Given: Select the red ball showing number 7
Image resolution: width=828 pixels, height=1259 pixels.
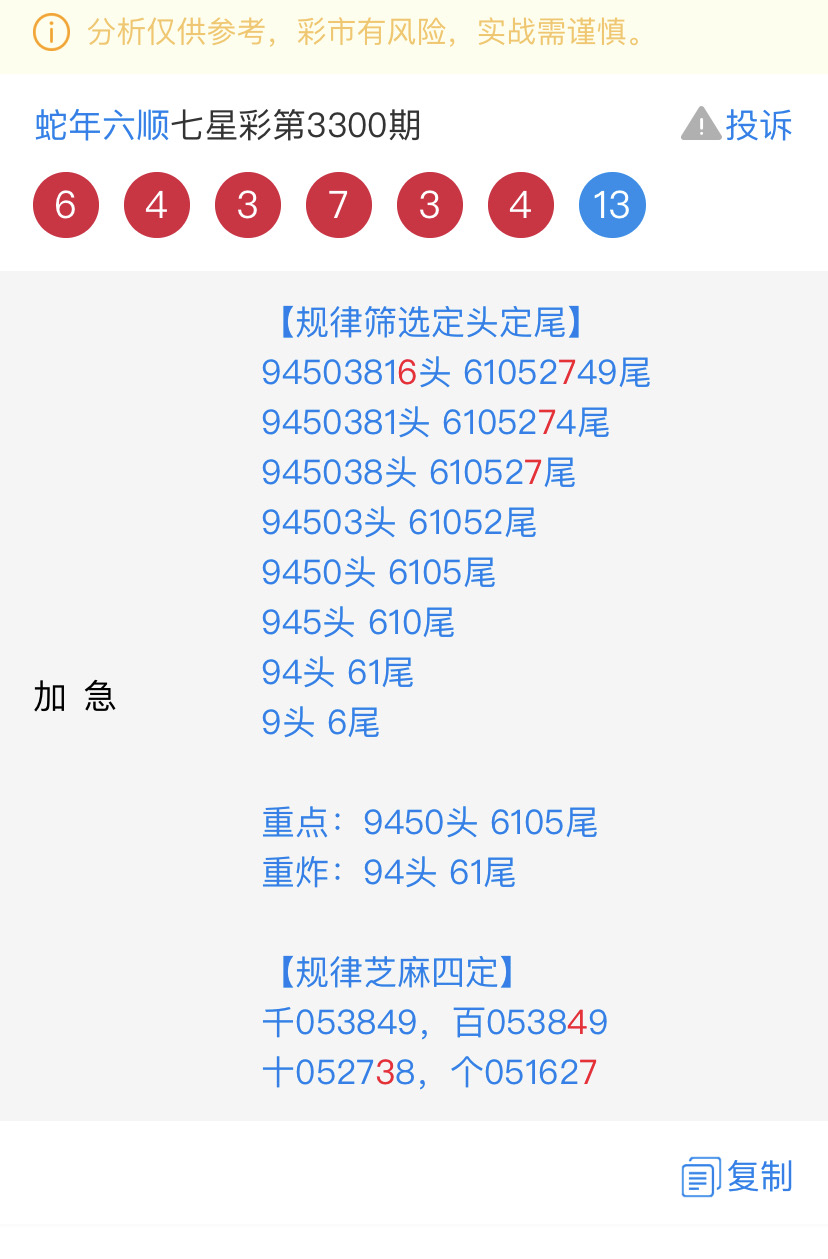Looking at the screenshot, I should pyautogui.click(x=338, y=204).
